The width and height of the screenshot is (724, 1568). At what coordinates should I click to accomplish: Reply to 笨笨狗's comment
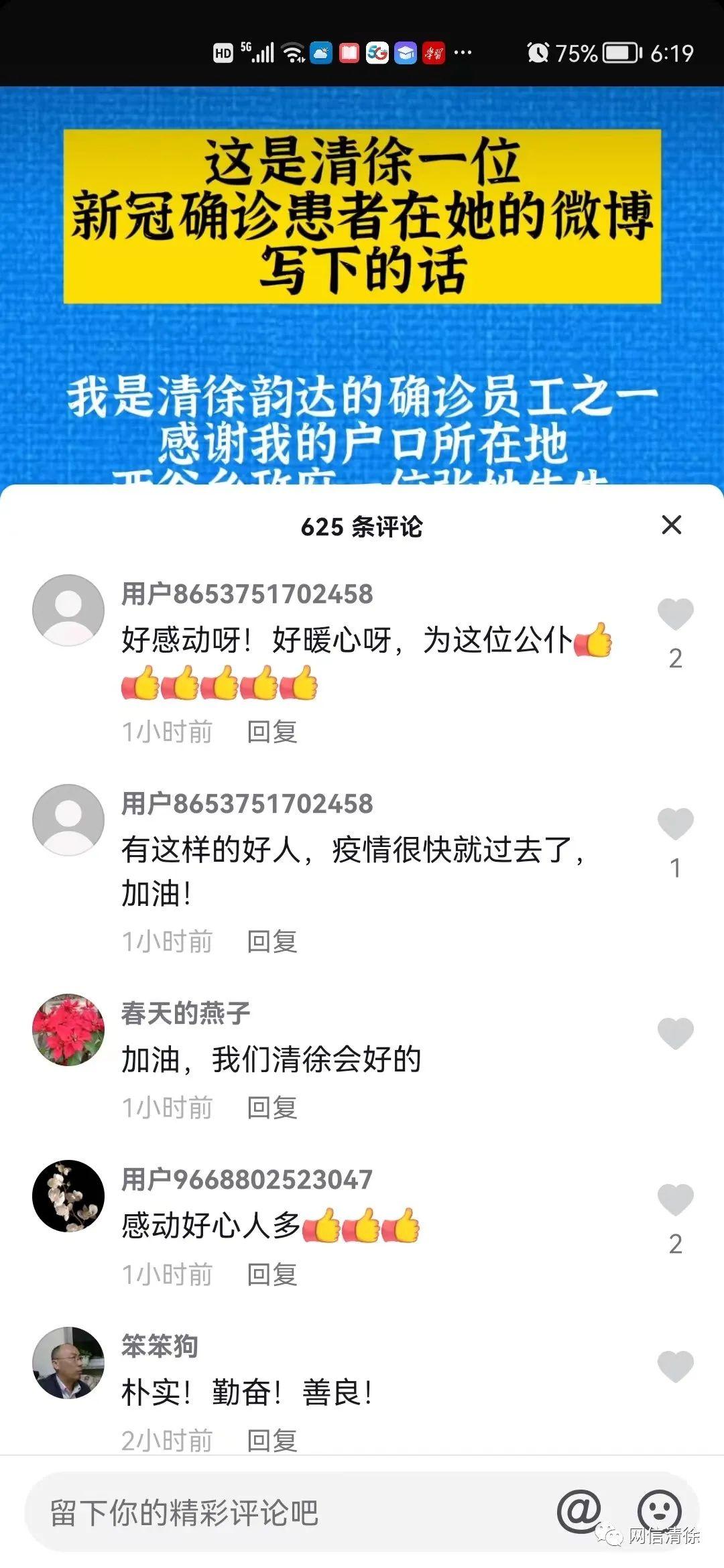coord(271,1439)
